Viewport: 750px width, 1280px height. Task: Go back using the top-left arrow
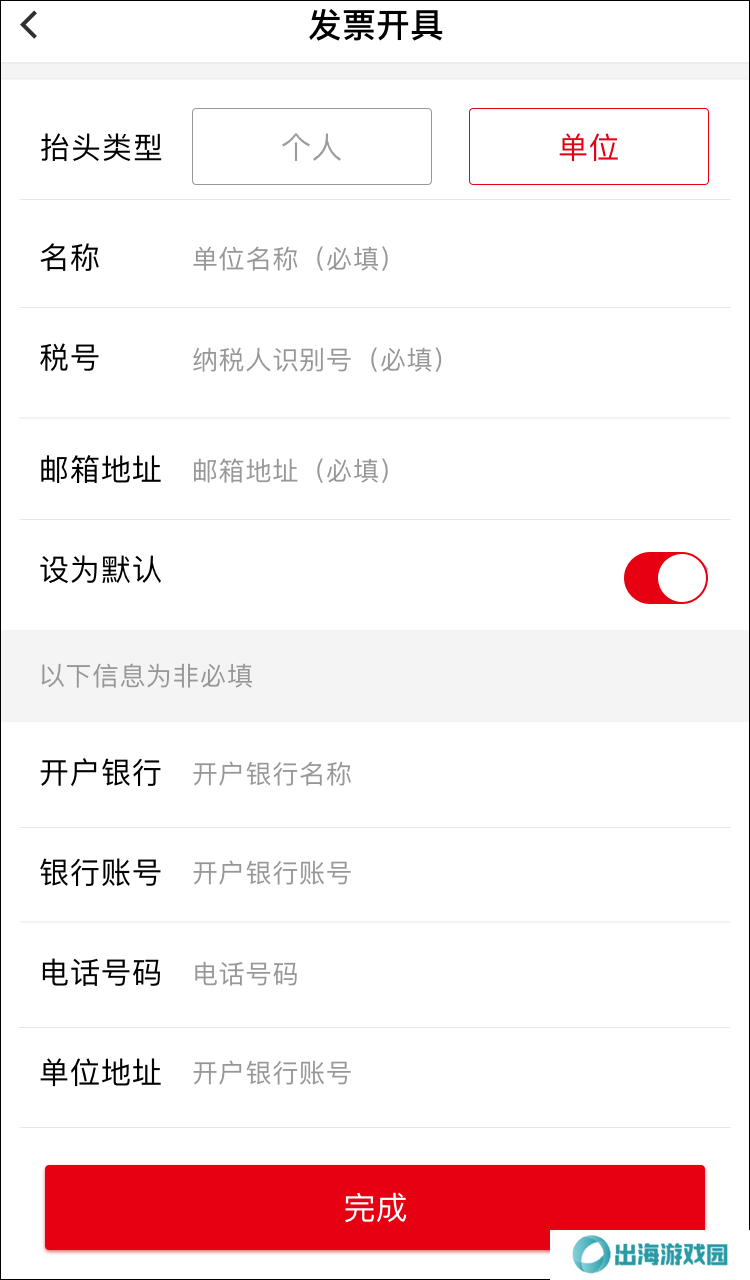point(29,25)
